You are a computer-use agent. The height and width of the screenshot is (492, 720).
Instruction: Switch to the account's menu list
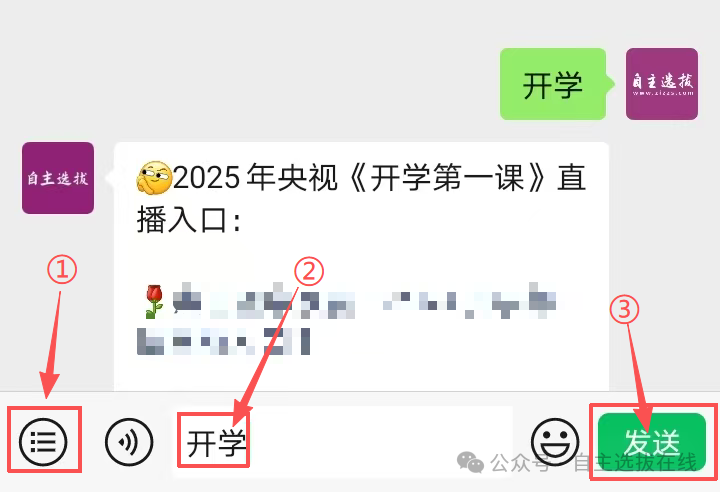pyautogui.click(x=43, y=440)
